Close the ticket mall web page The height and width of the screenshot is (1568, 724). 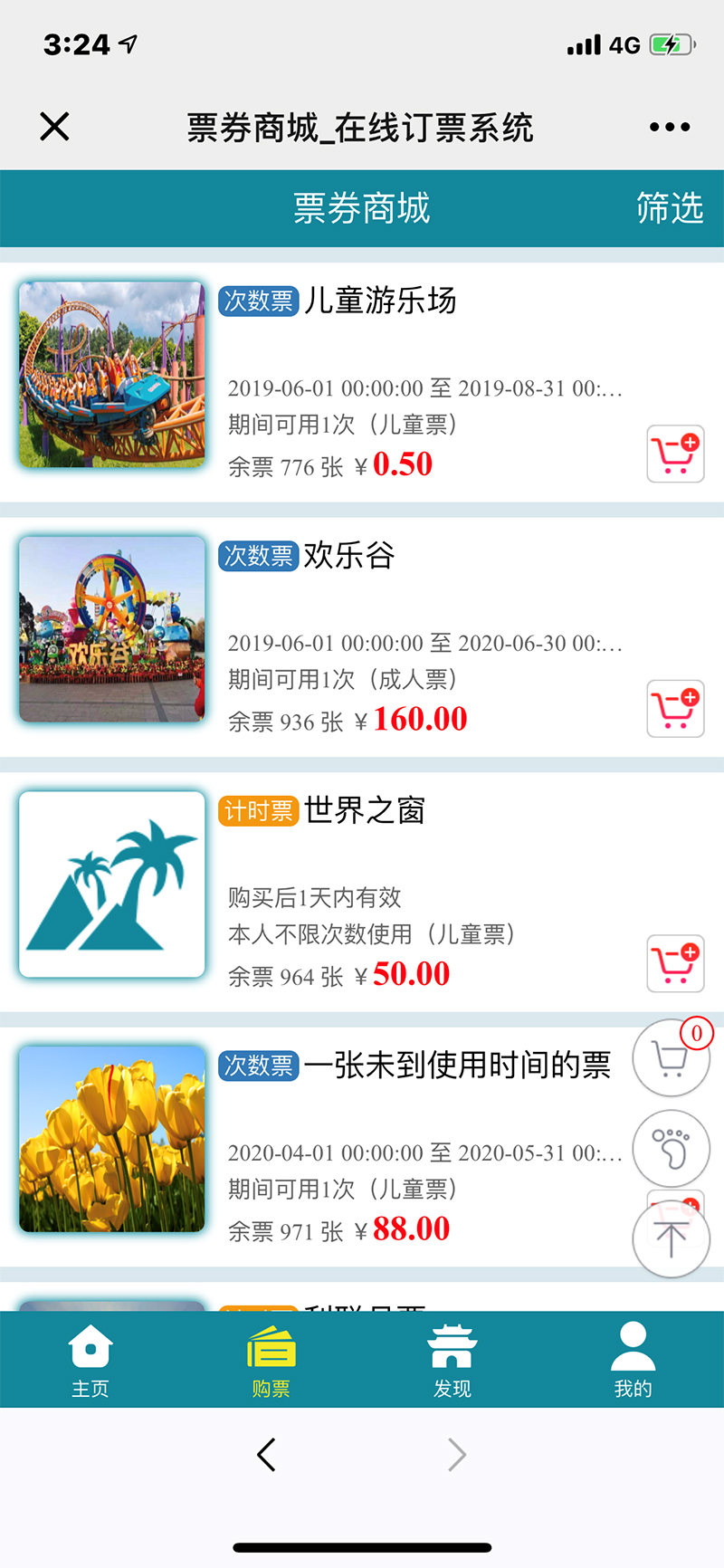pos(55,127)
